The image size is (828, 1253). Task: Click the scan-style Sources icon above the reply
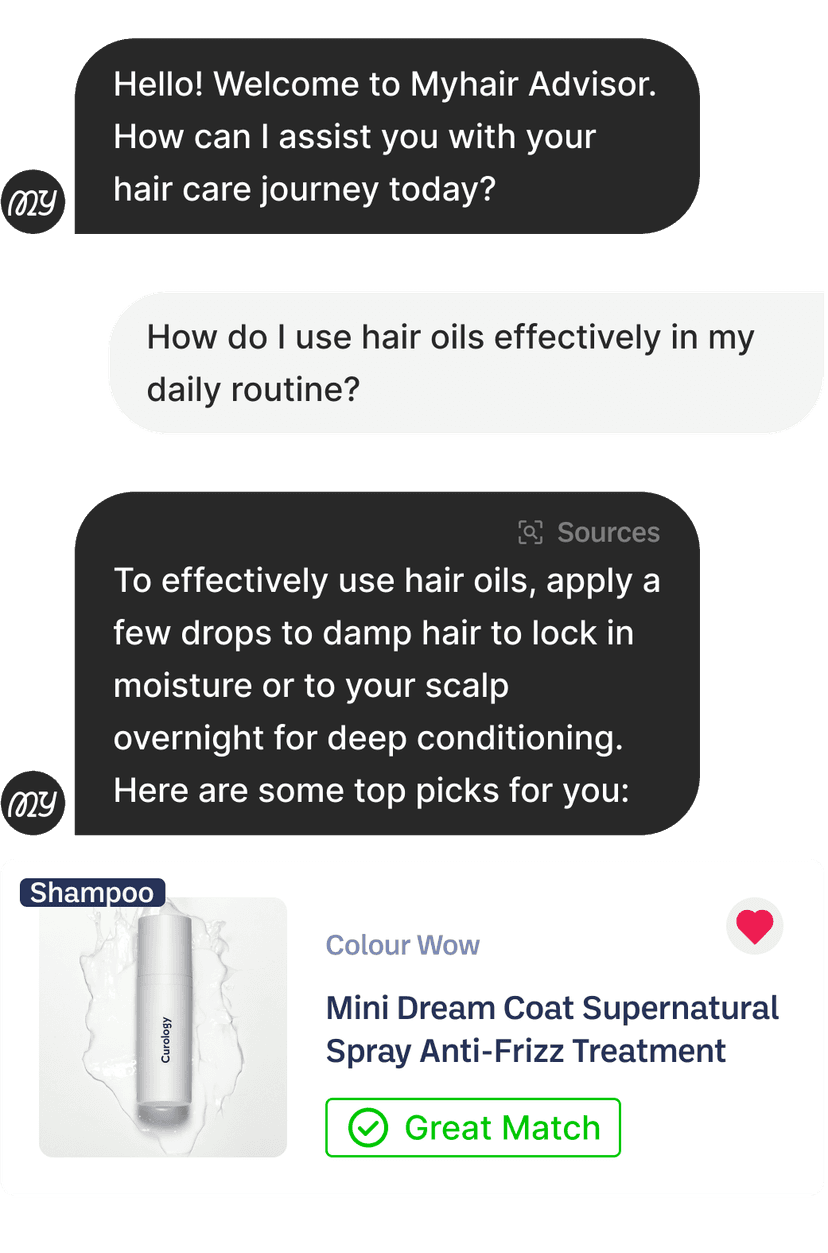click(531, 533)
